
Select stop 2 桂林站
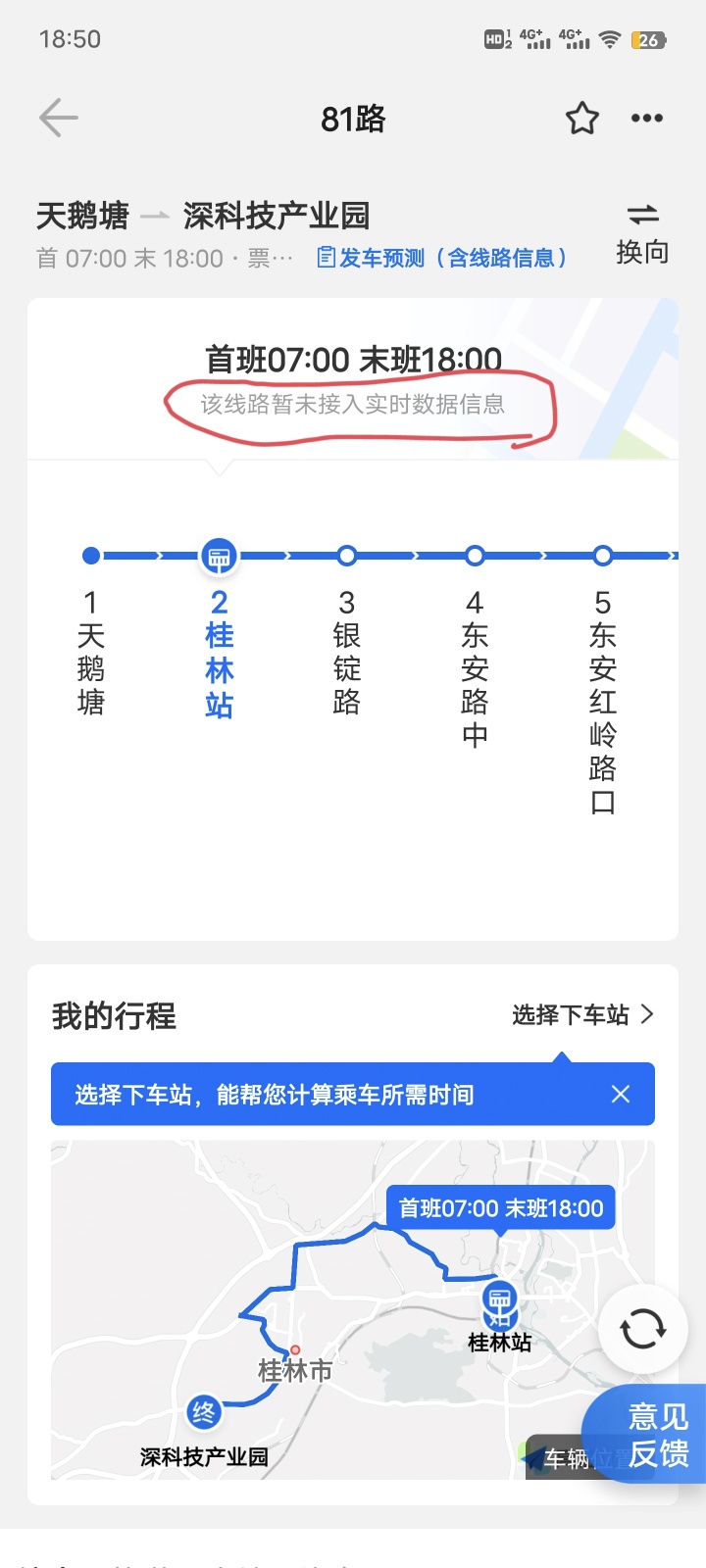(x=219, y=629)
